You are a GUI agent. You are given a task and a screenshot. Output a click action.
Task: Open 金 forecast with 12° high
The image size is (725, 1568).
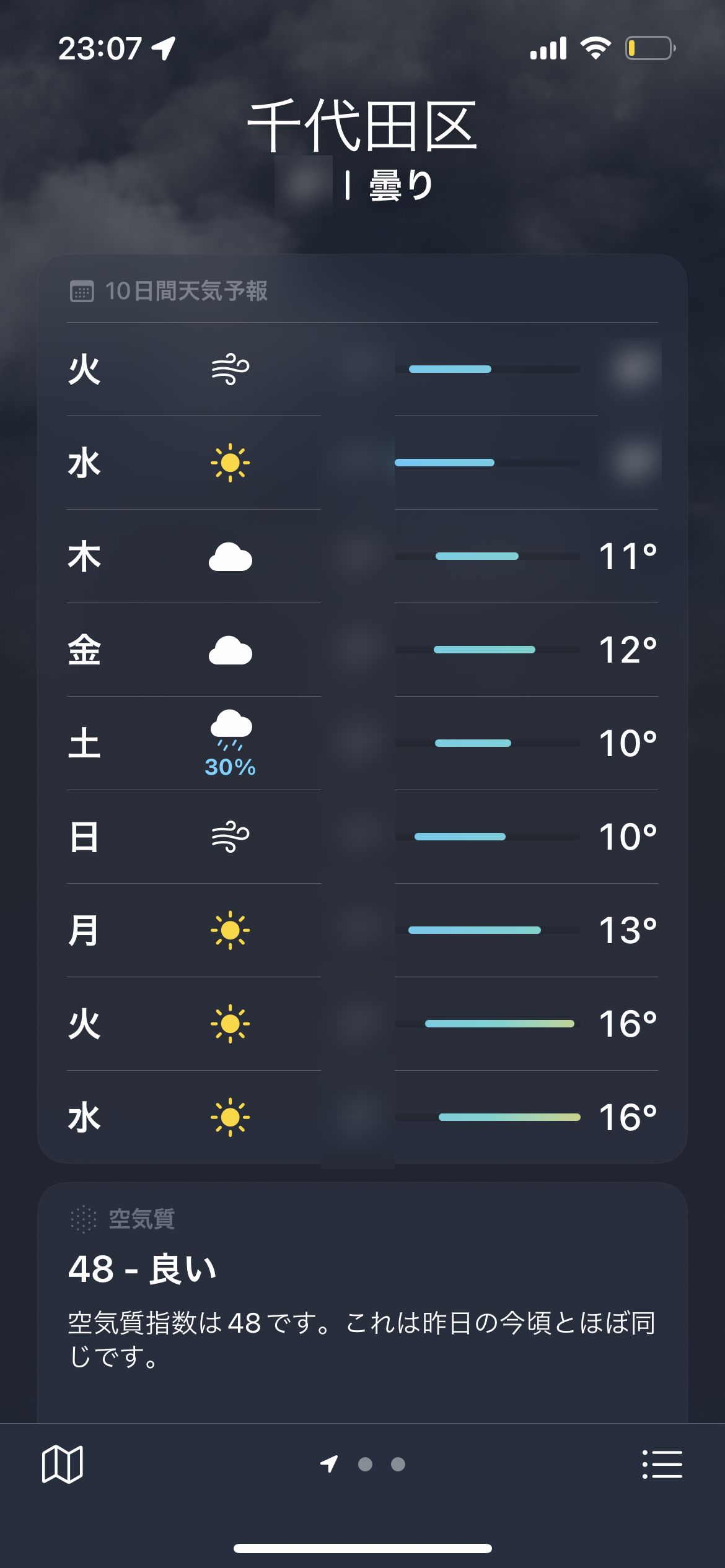tap(362, 650)
